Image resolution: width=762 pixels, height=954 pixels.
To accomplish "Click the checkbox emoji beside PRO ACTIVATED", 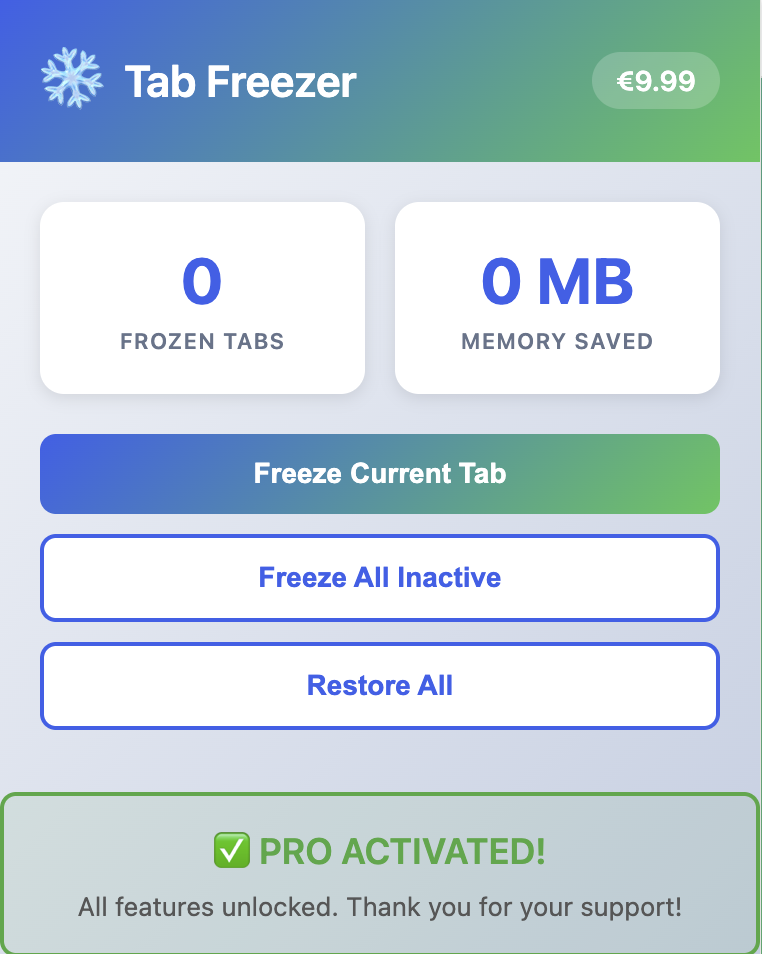I will point(231,852).
